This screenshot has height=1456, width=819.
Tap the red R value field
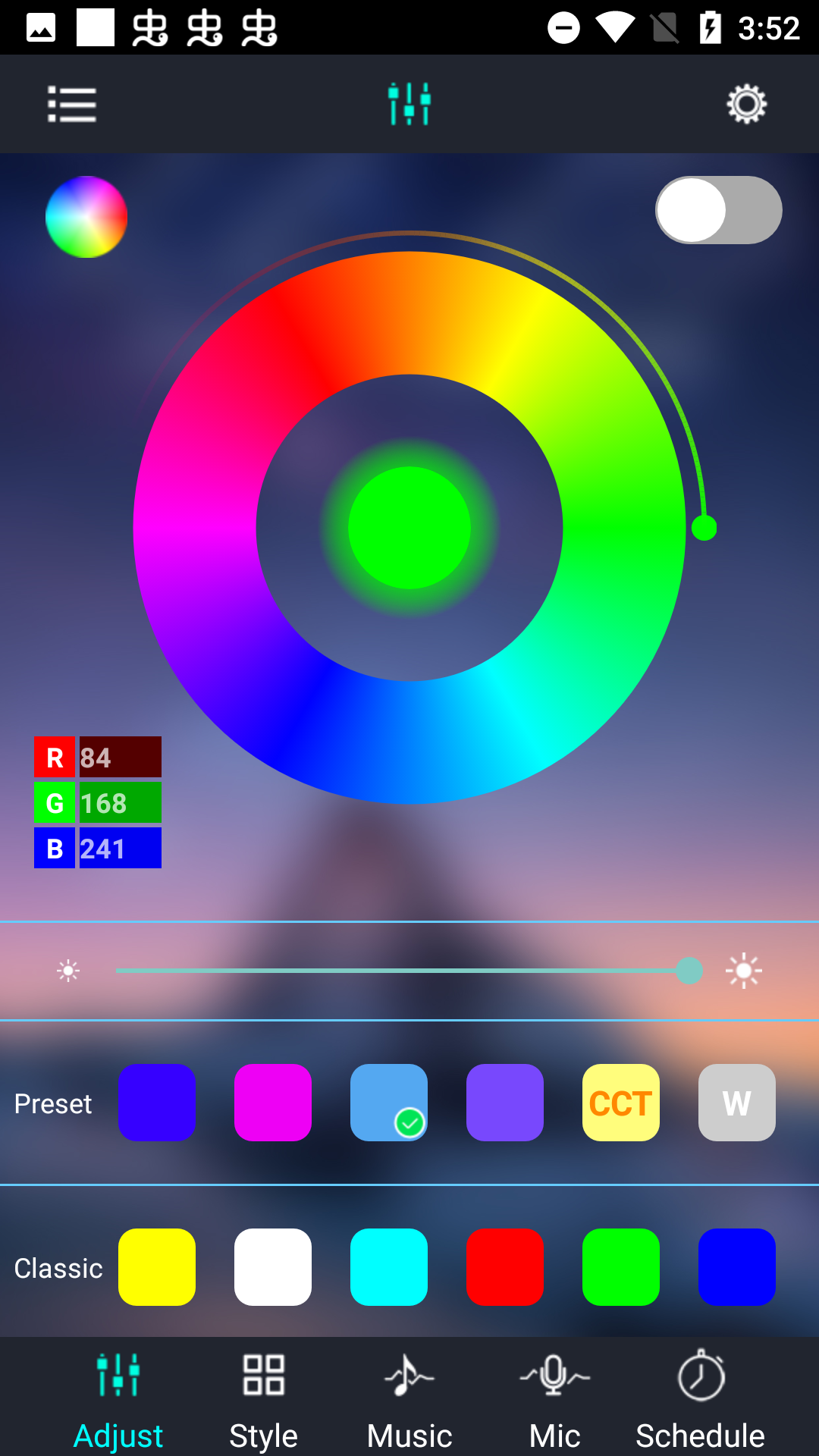coord(120,757)
